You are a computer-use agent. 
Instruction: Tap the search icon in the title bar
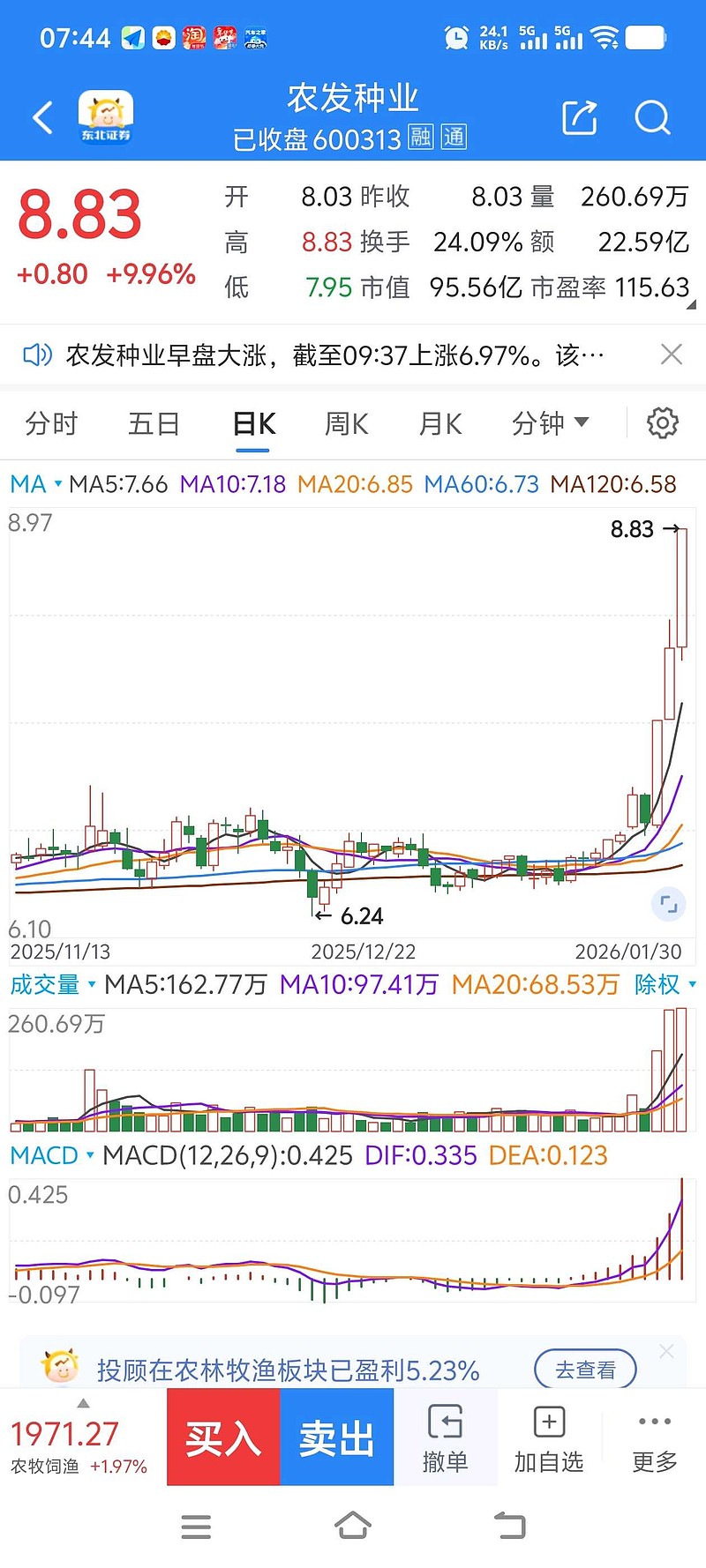653,118
